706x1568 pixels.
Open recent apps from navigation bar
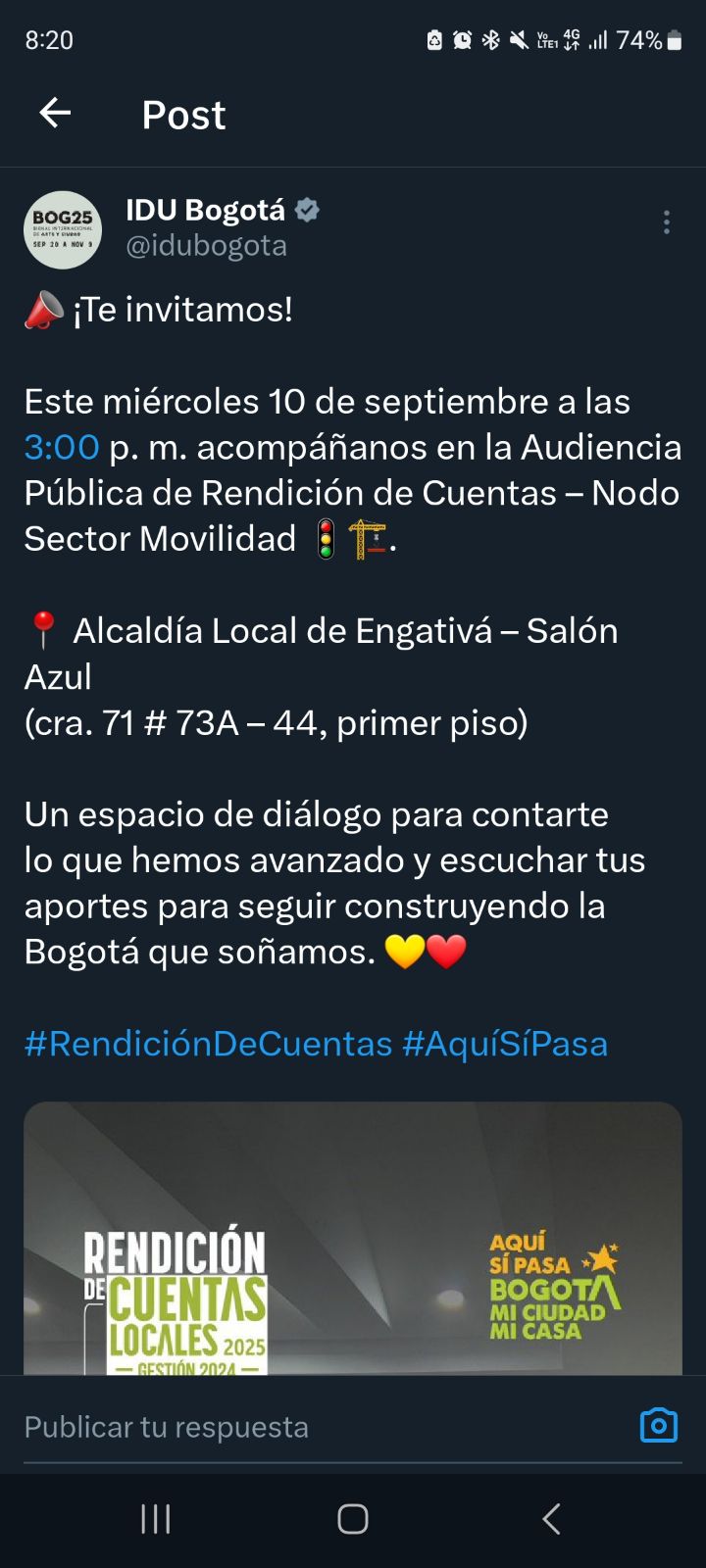156,1519
